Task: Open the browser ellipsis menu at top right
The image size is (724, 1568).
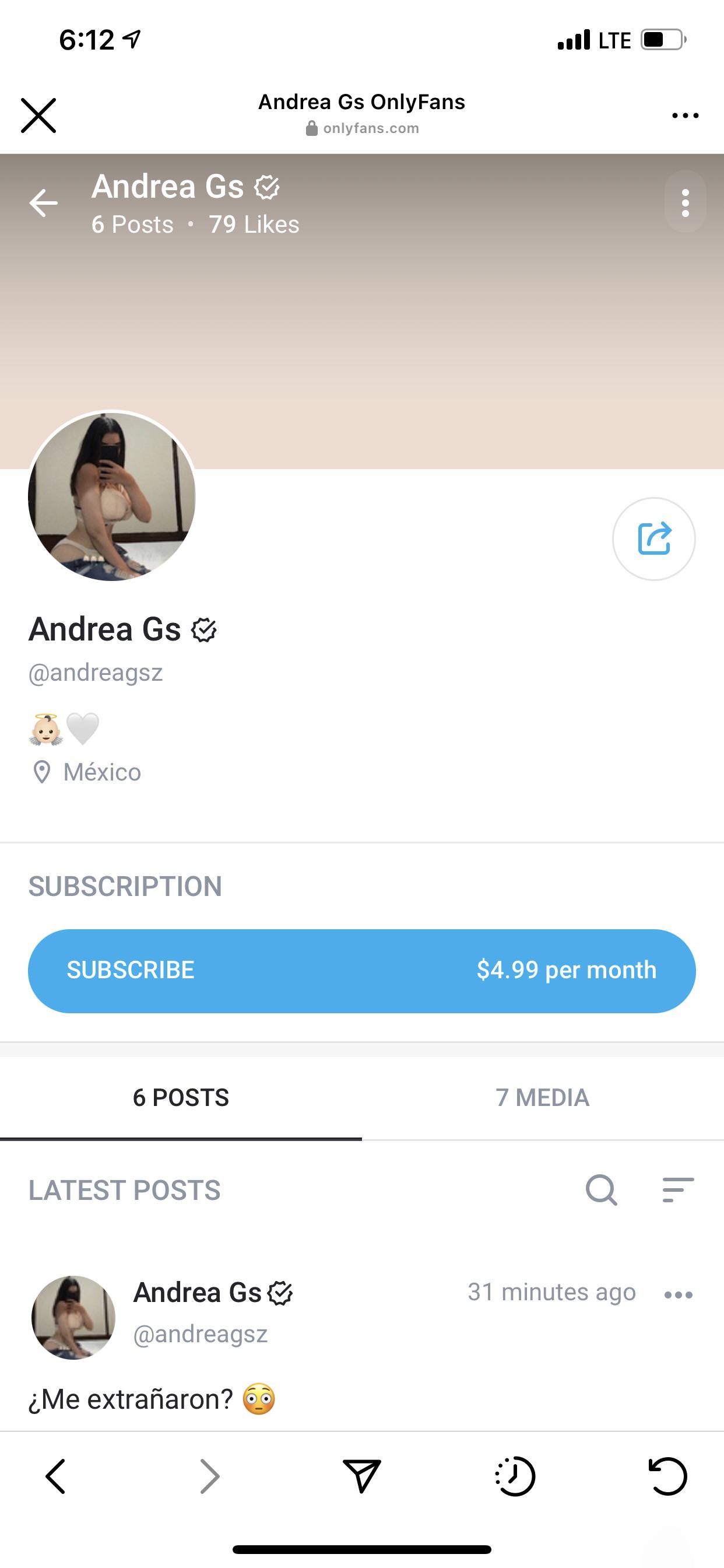Action: click(684, 115)
